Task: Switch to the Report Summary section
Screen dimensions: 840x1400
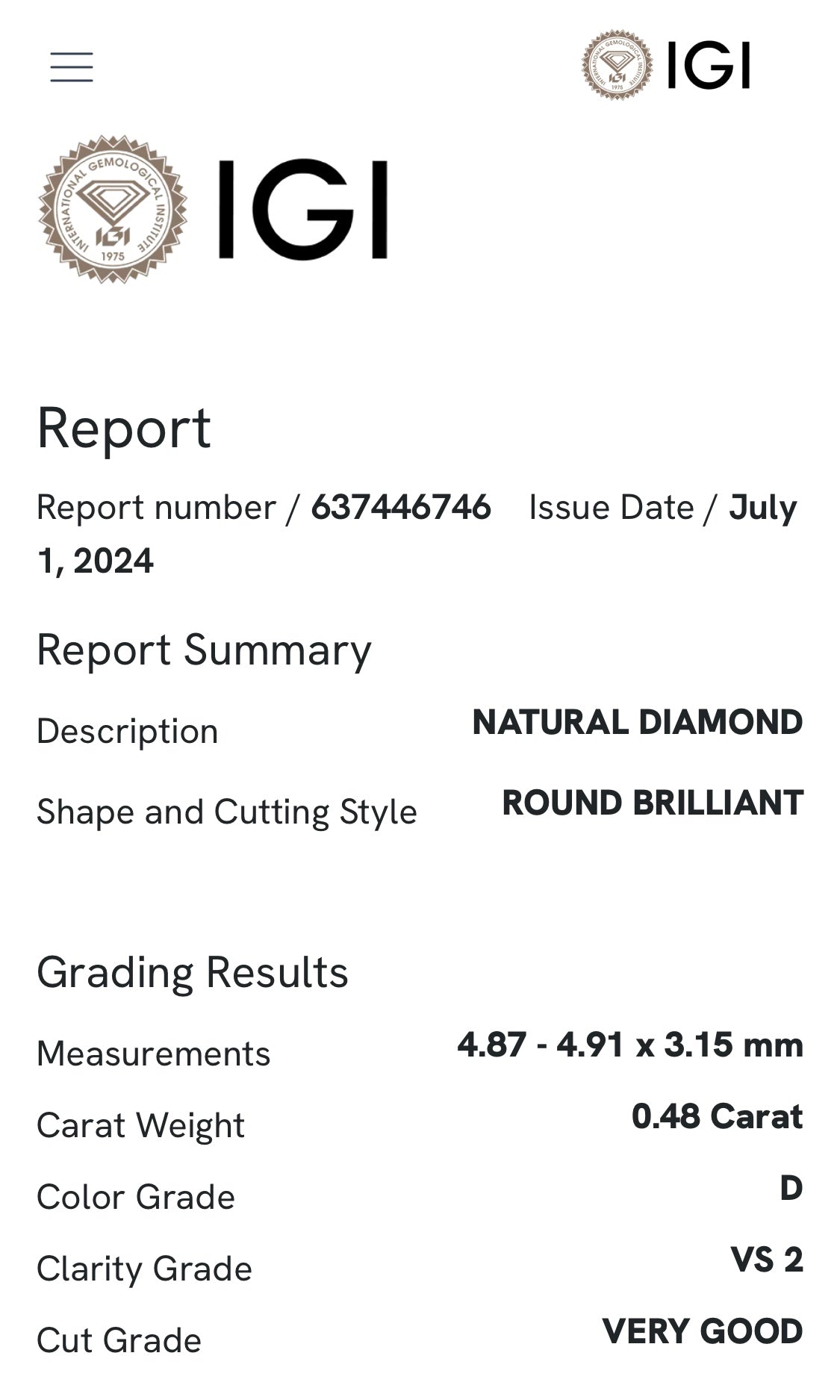Action: coord(205,650)
